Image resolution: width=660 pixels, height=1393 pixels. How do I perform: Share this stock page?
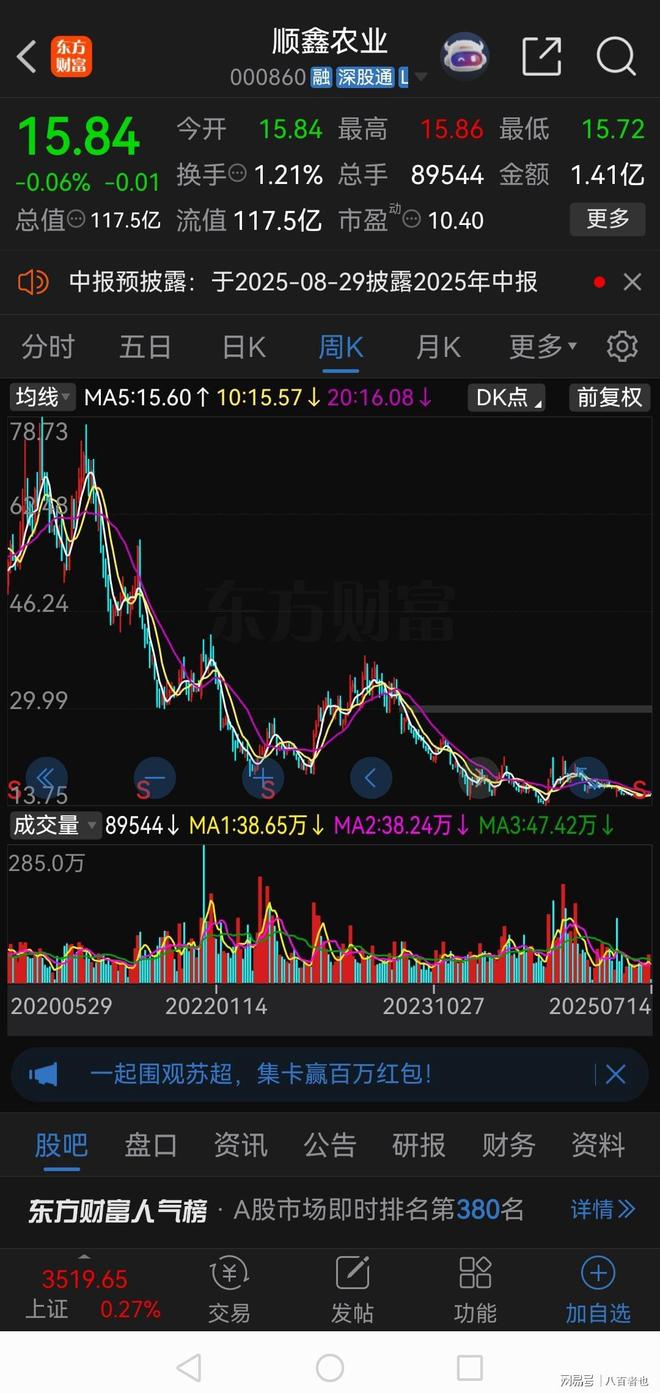pos(541,57)
